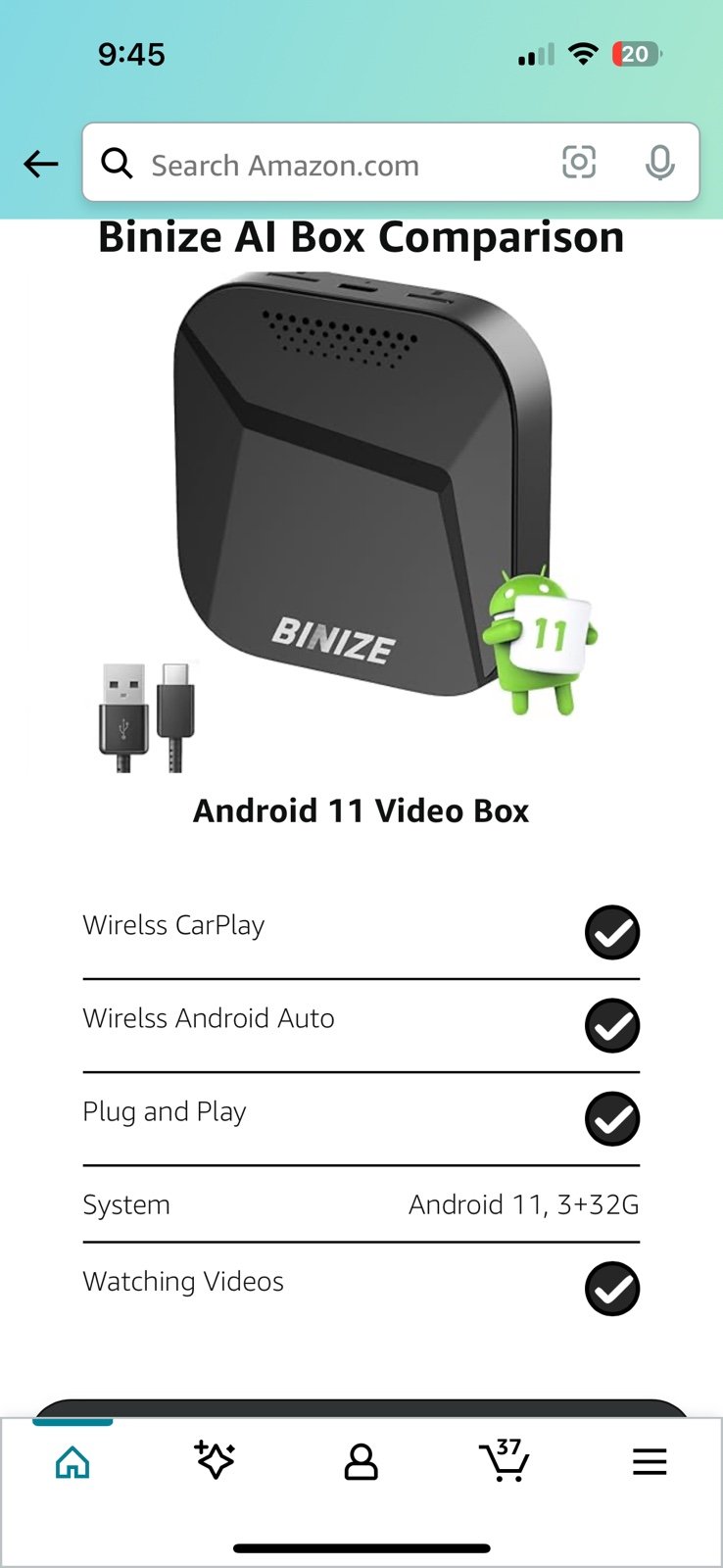The image size is (723, 1568).
Task: Open the account profile tab
Action: (x=361, y=1462)
